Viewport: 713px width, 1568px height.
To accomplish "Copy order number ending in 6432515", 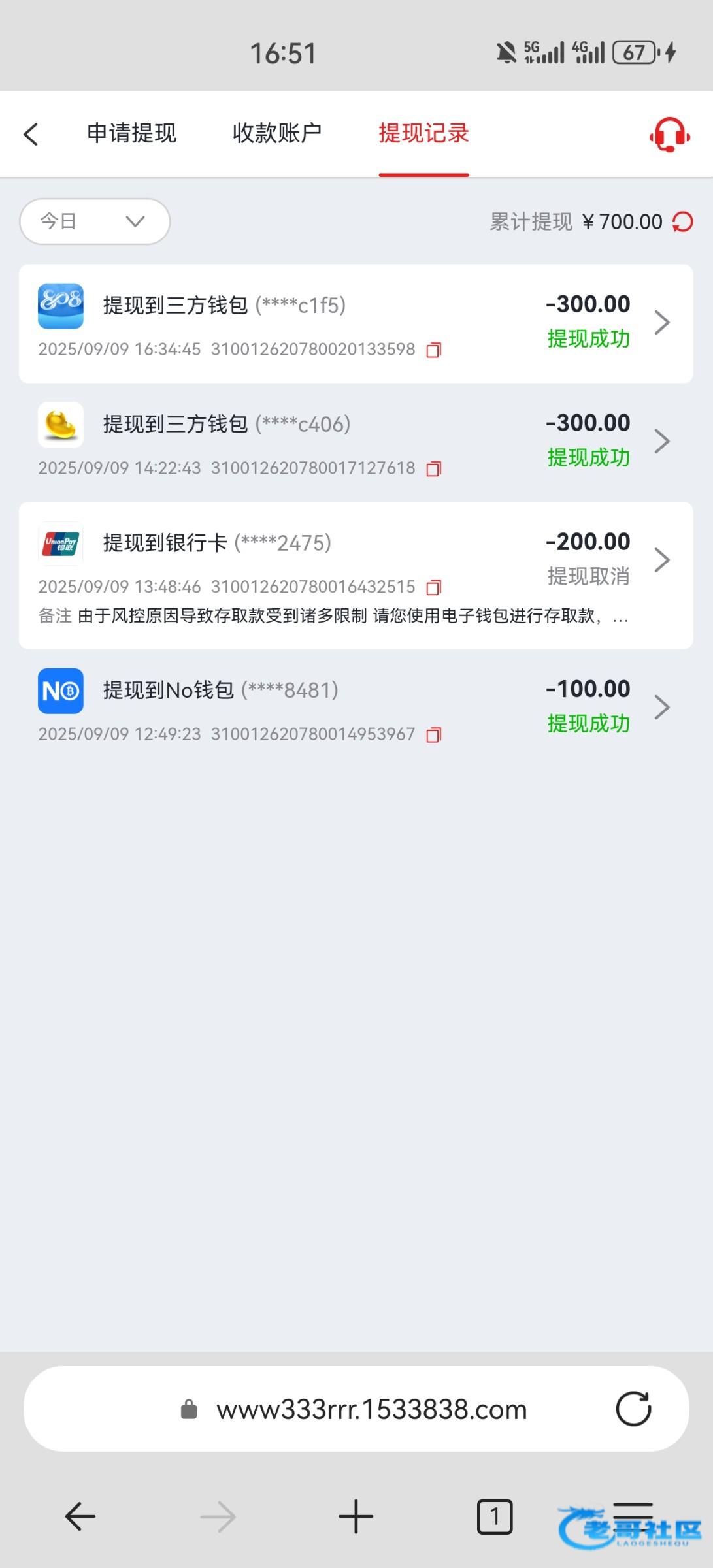I will [x=434, y=588].
